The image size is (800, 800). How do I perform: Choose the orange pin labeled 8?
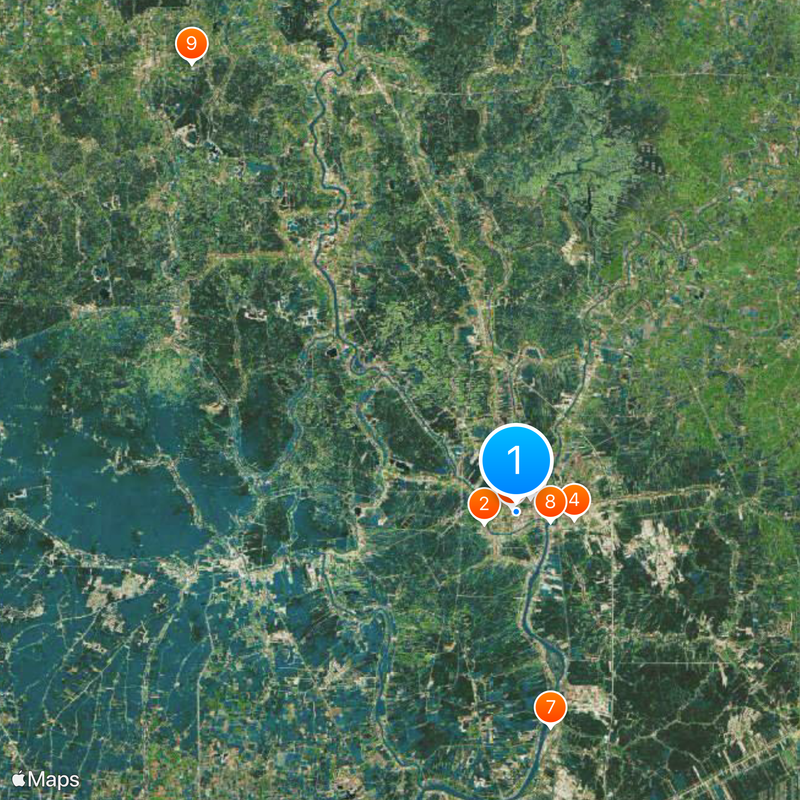point(549,502)
